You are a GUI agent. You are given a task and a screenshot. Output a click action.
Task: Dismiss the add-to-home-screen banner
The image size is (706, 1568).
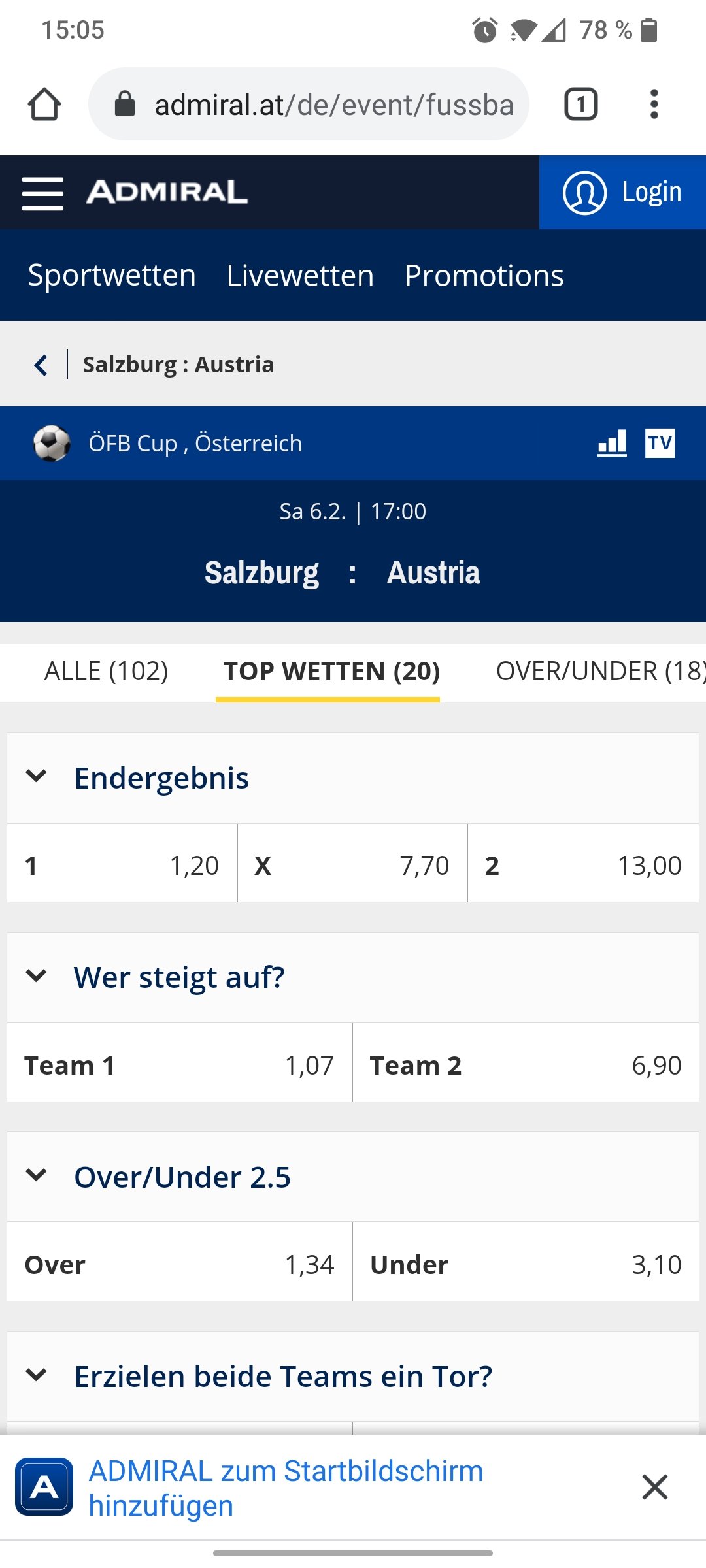click(x=654, y=1487)
